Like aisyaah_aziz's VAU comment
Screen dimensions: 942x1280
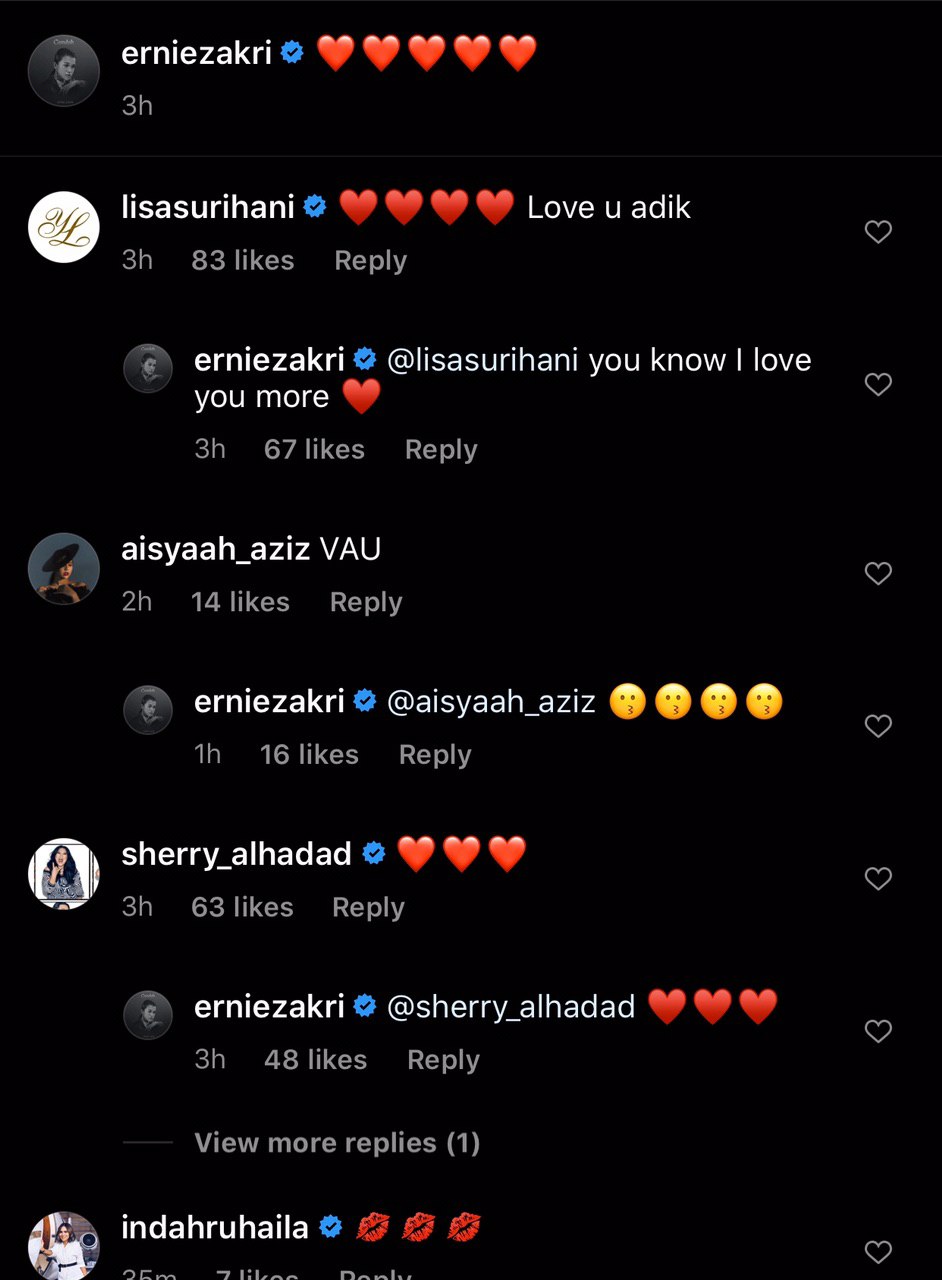point(877,573)
